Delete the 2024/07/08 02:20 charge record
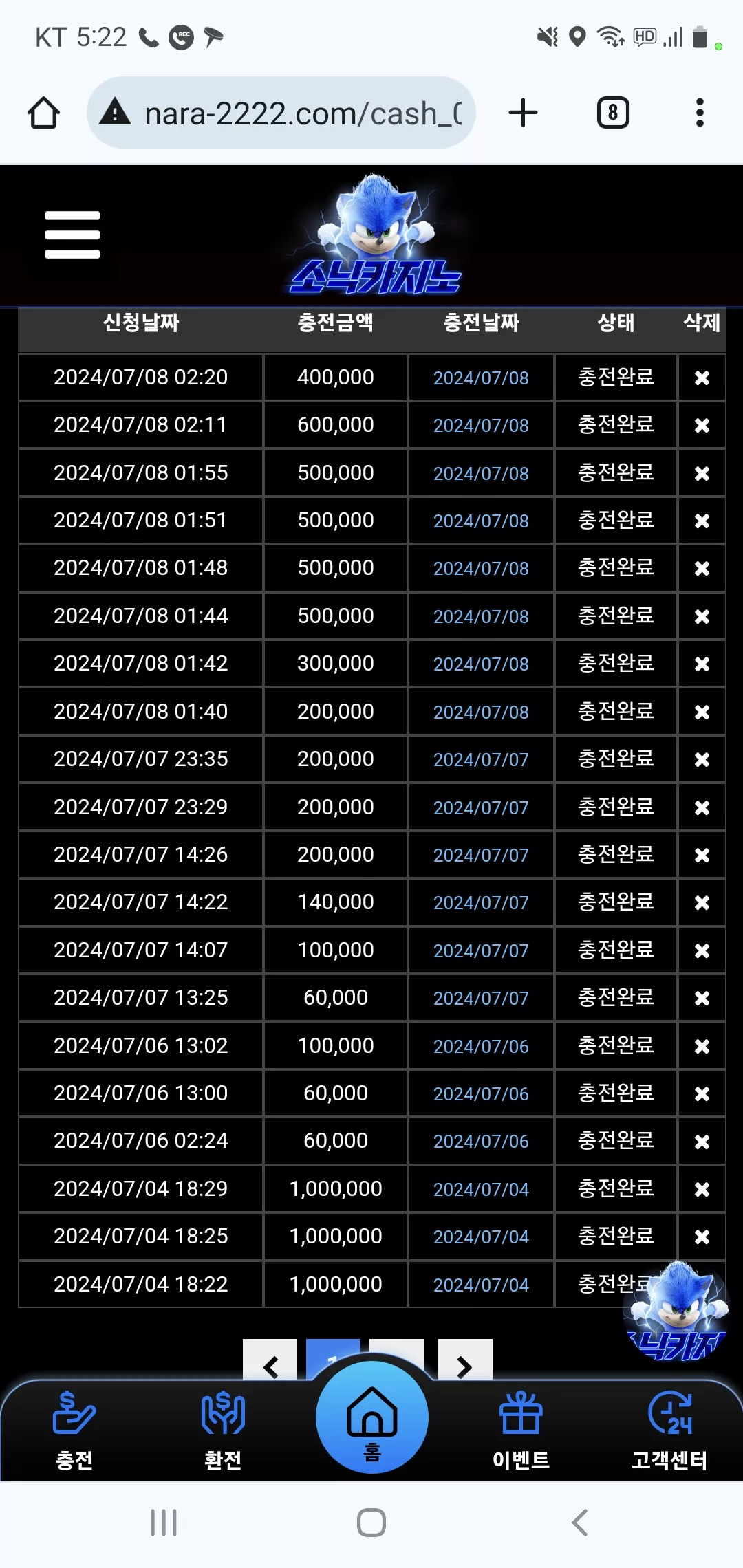 click(x=702, y=378)
